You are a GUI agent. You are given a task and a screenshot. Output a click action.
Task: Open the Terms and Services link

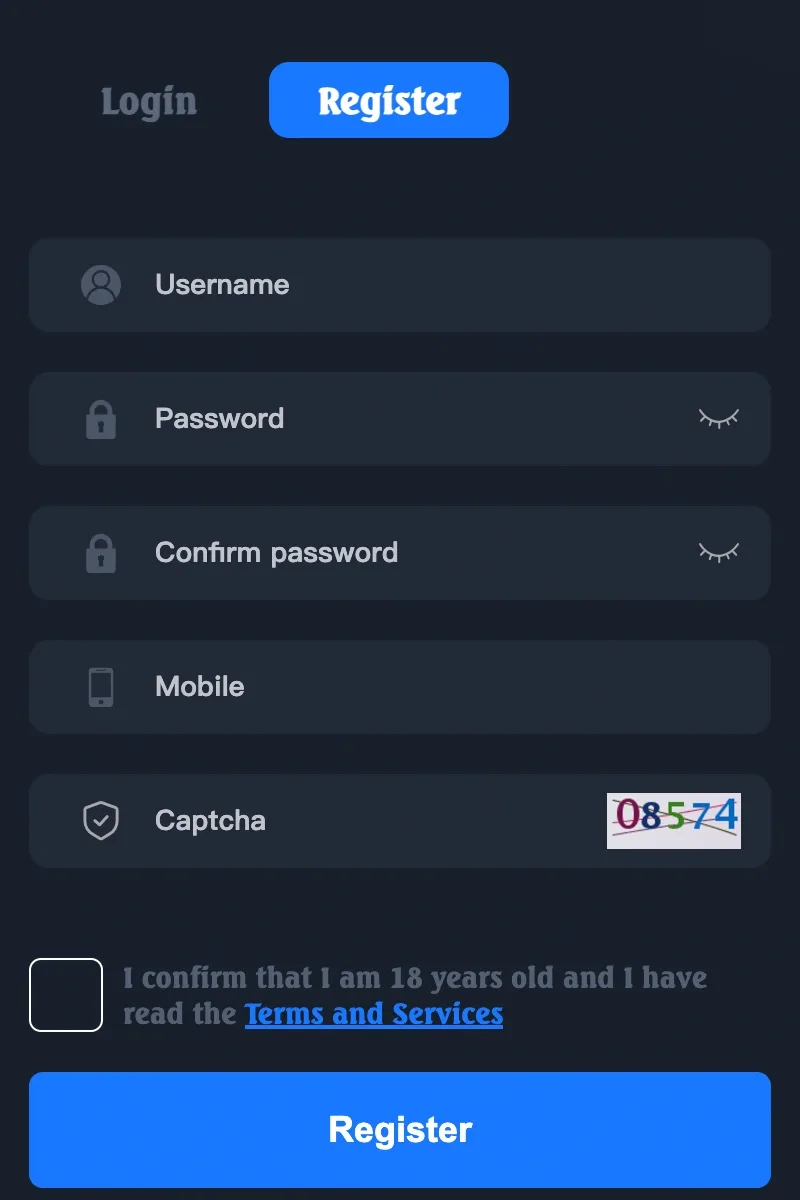tap(374, 1014)
